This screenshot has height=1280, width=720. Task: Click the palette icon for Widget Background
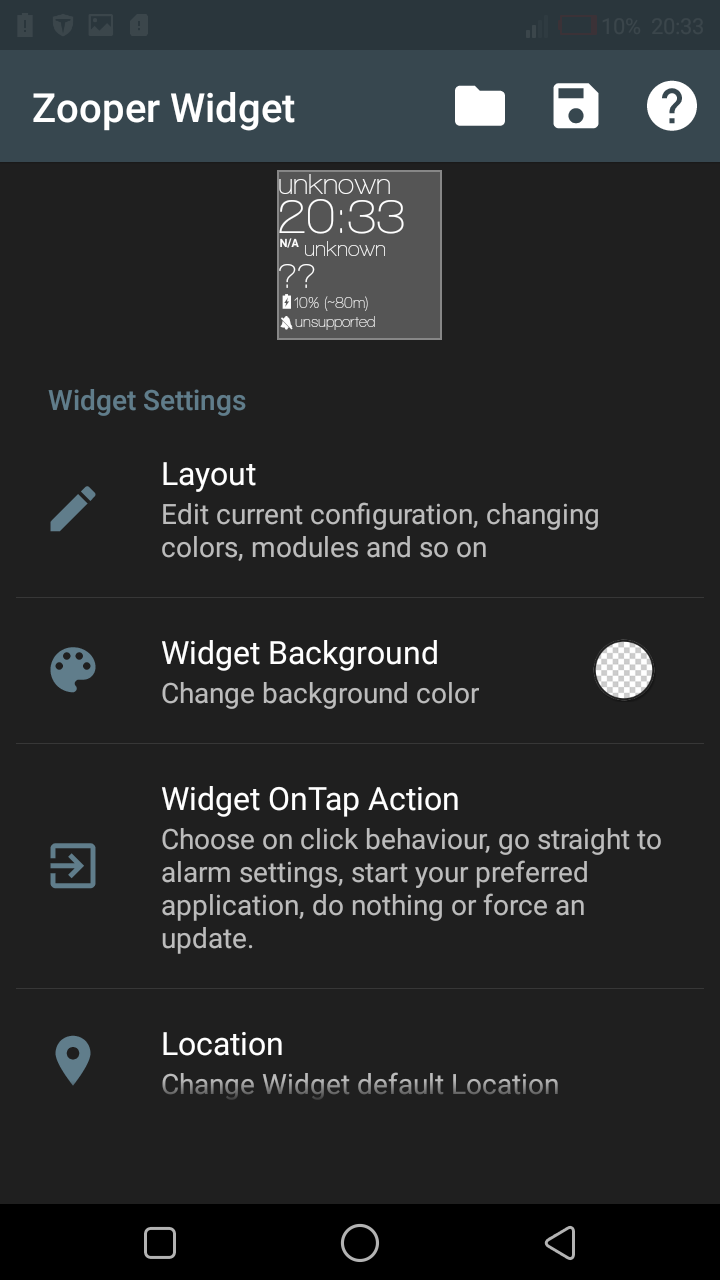pyautogui.click(x=72, y=670)
